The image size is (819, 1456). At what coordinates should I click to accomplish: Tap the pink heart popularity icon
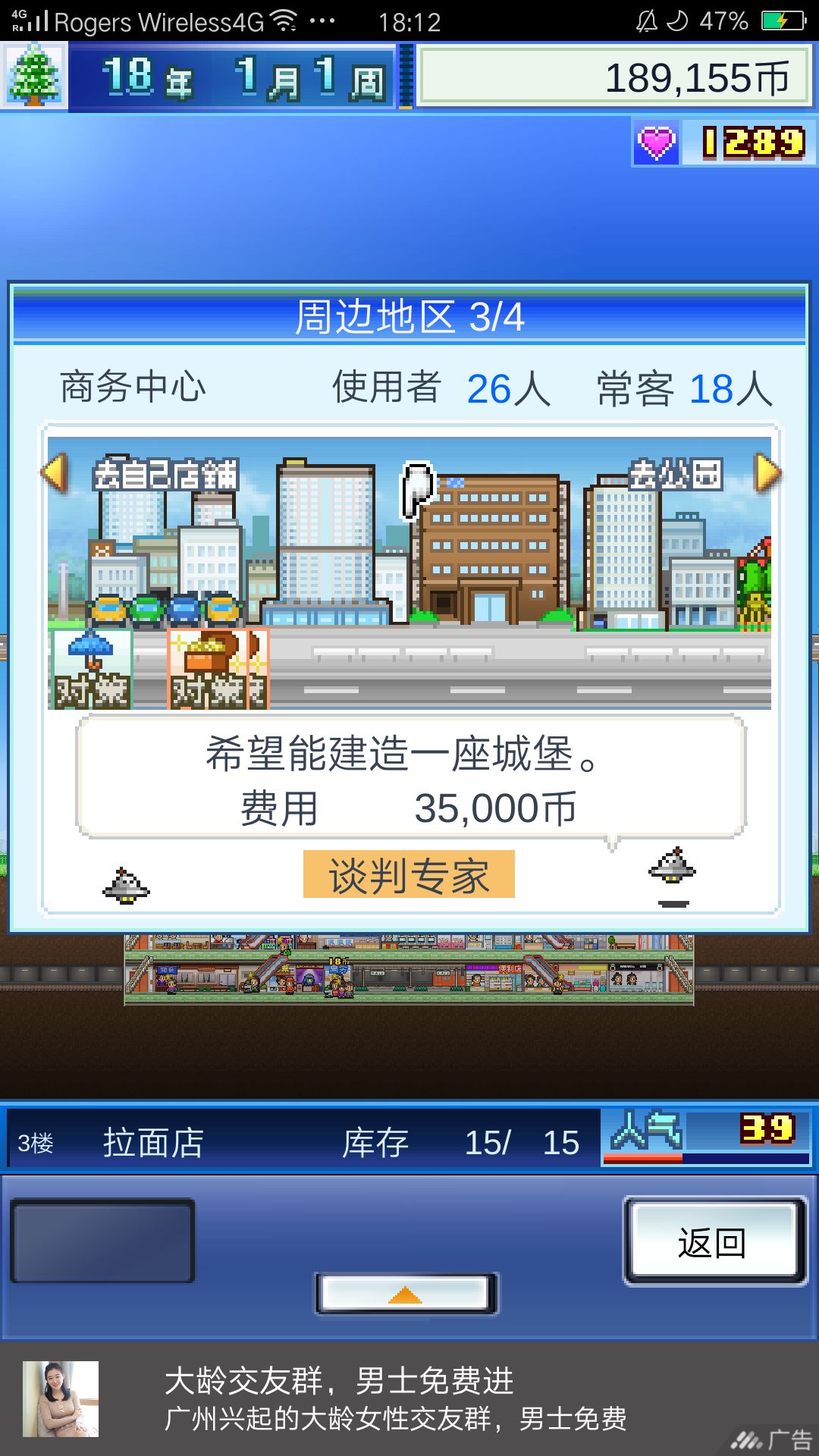[655, 143]
